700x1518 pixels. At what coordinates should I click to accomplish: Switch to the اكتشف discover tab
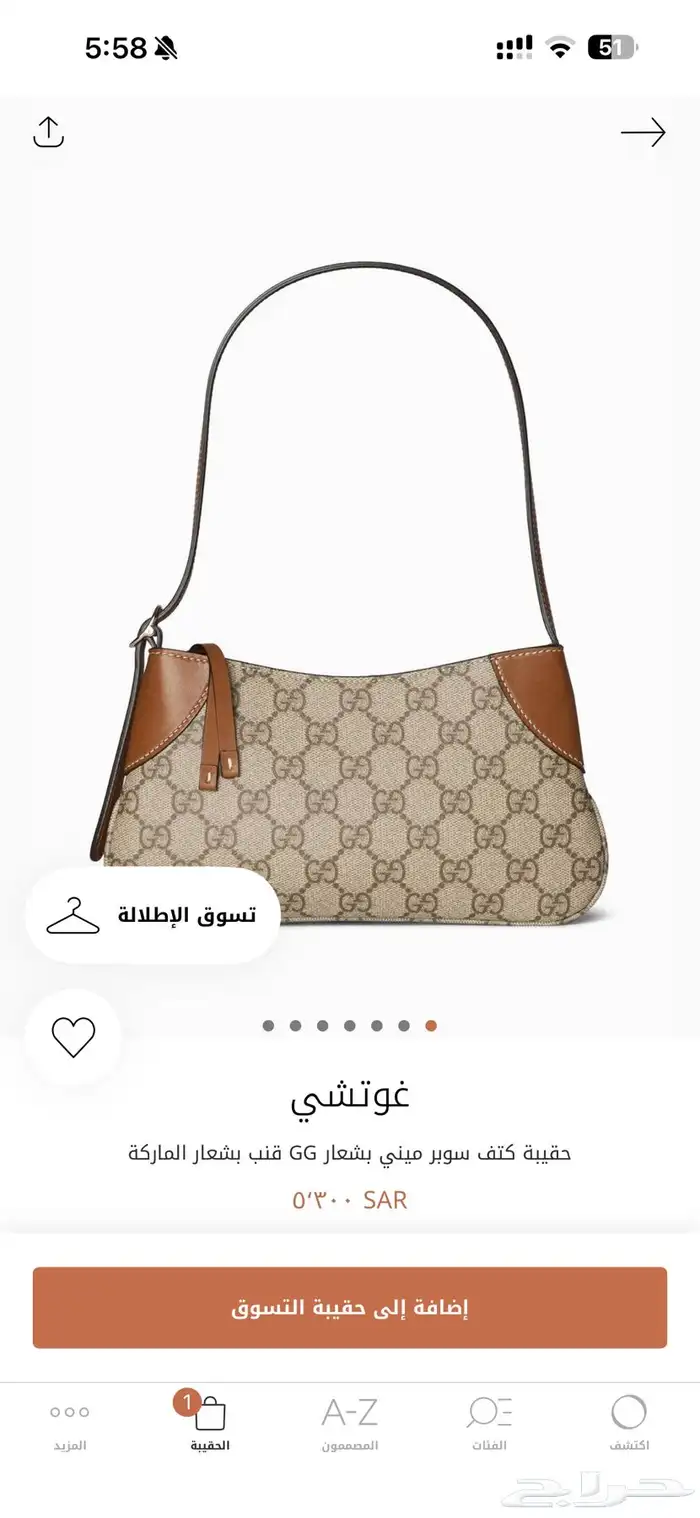(x=629, y=1423)
